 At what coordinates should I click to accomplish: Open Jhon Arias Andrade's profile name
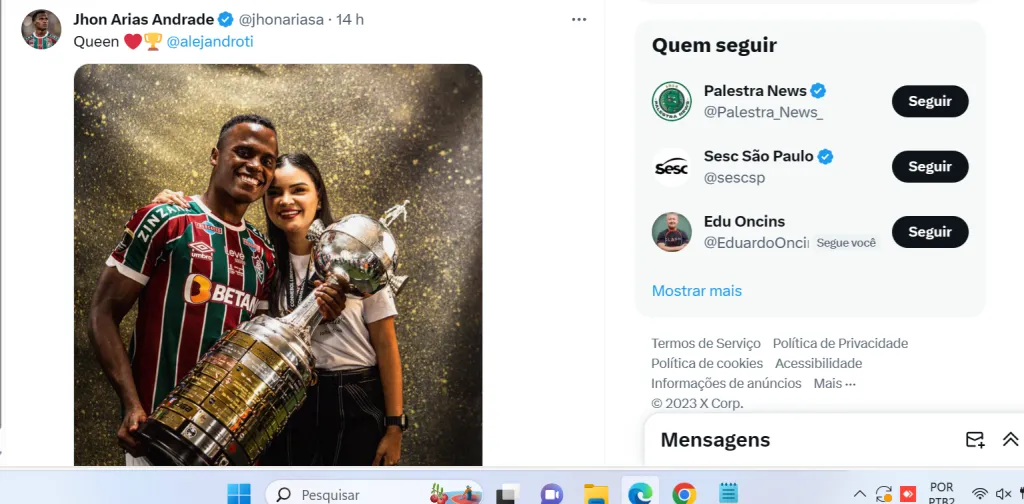coord(143,19)
